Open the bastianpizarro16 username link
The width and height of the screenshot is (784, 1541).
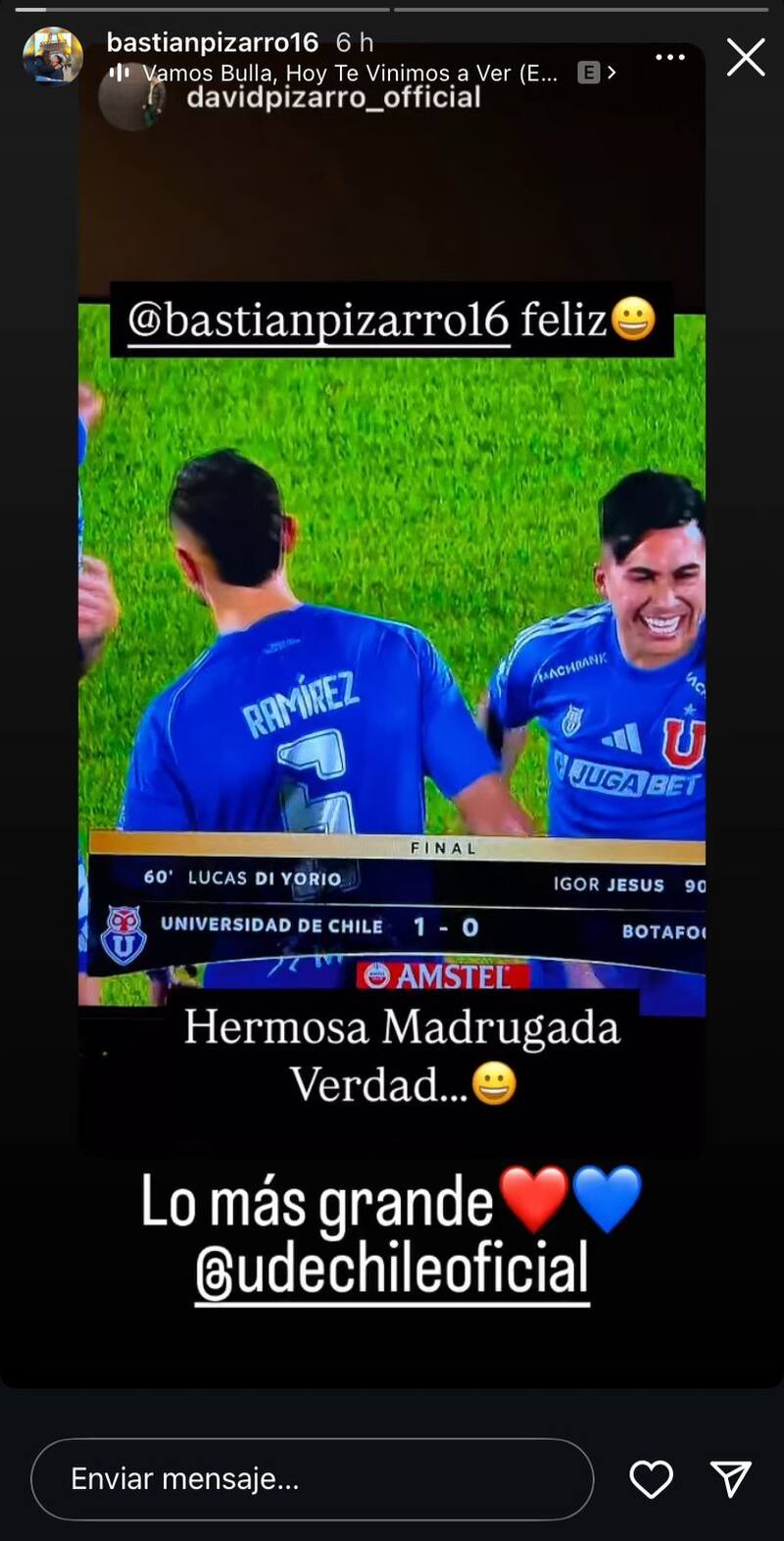(213, 42)
